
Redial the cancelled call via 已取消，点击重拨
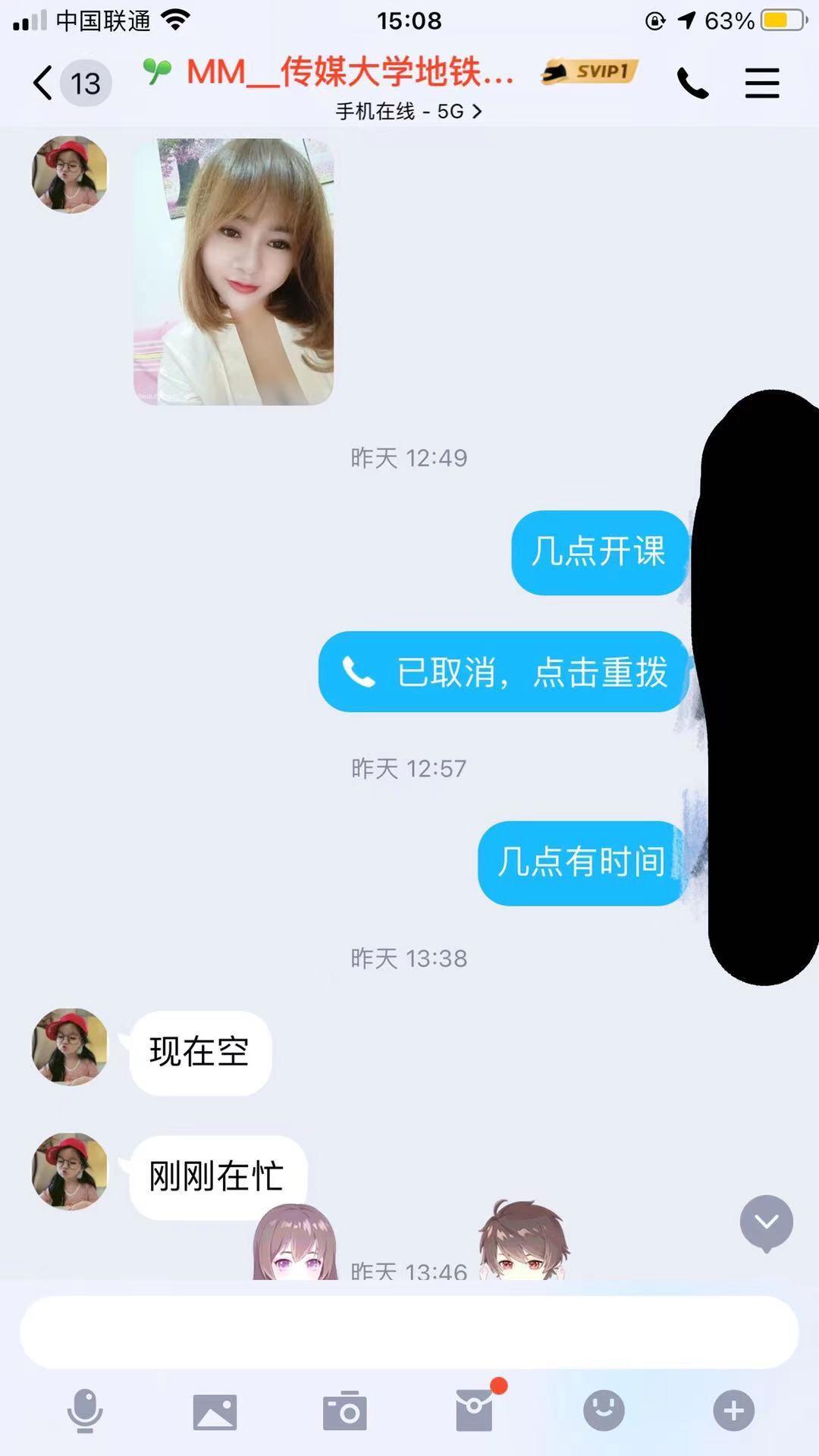(504, 672)
